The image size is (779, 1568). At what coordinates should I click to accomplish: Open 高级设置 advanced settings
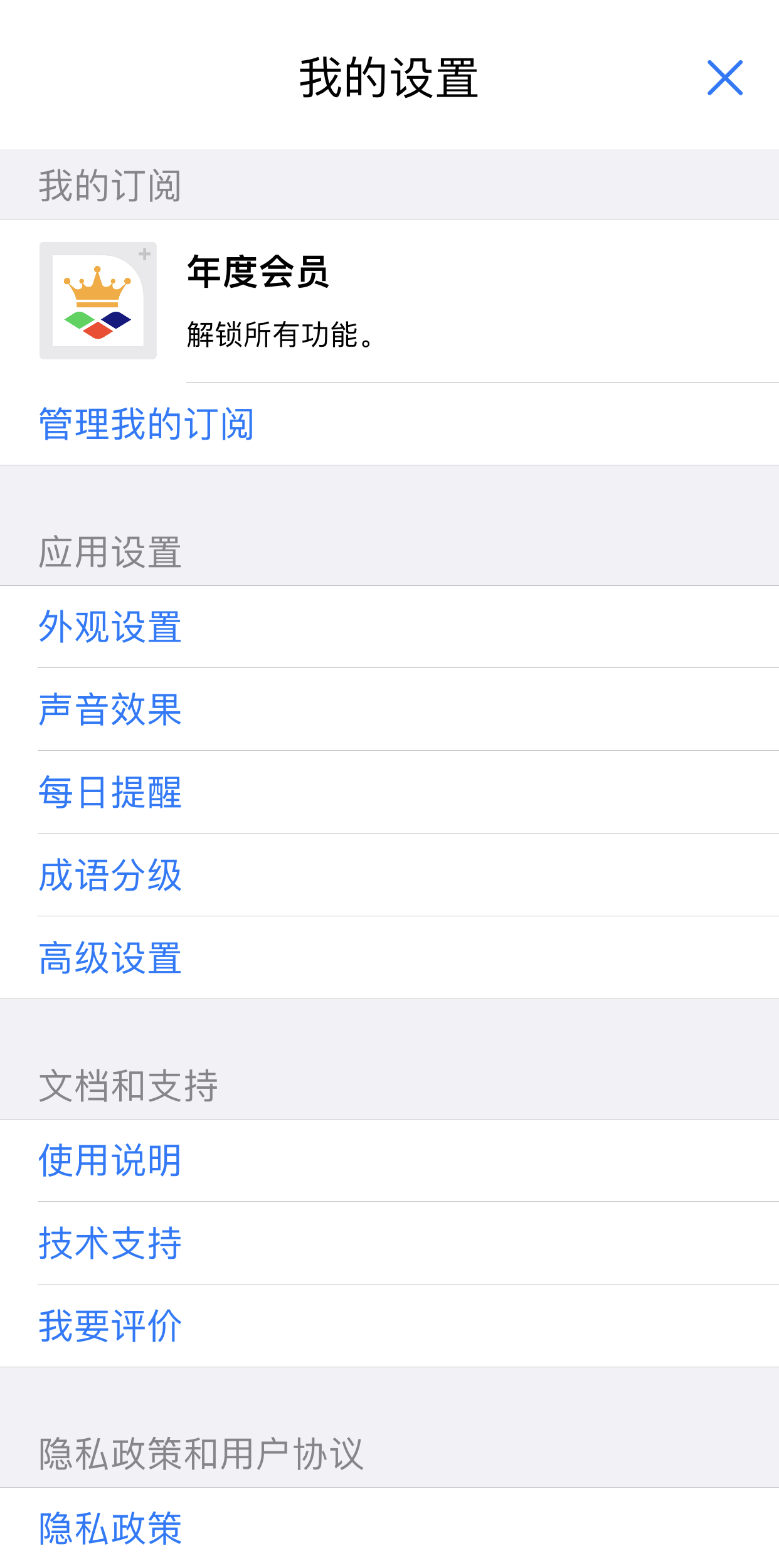(x=110, y=958)
